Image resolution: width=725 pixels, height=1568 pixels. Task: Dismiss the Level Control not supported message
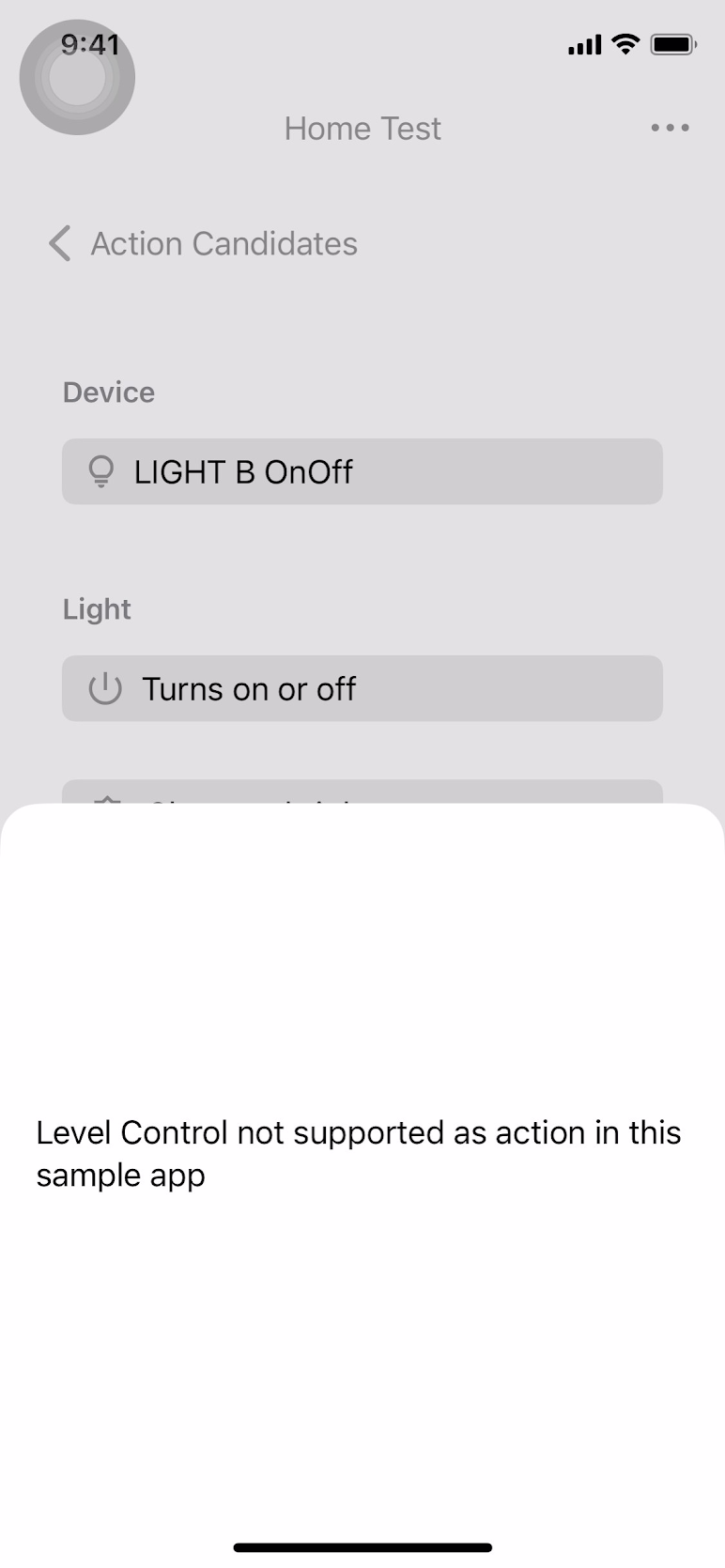pos(362,1153)
